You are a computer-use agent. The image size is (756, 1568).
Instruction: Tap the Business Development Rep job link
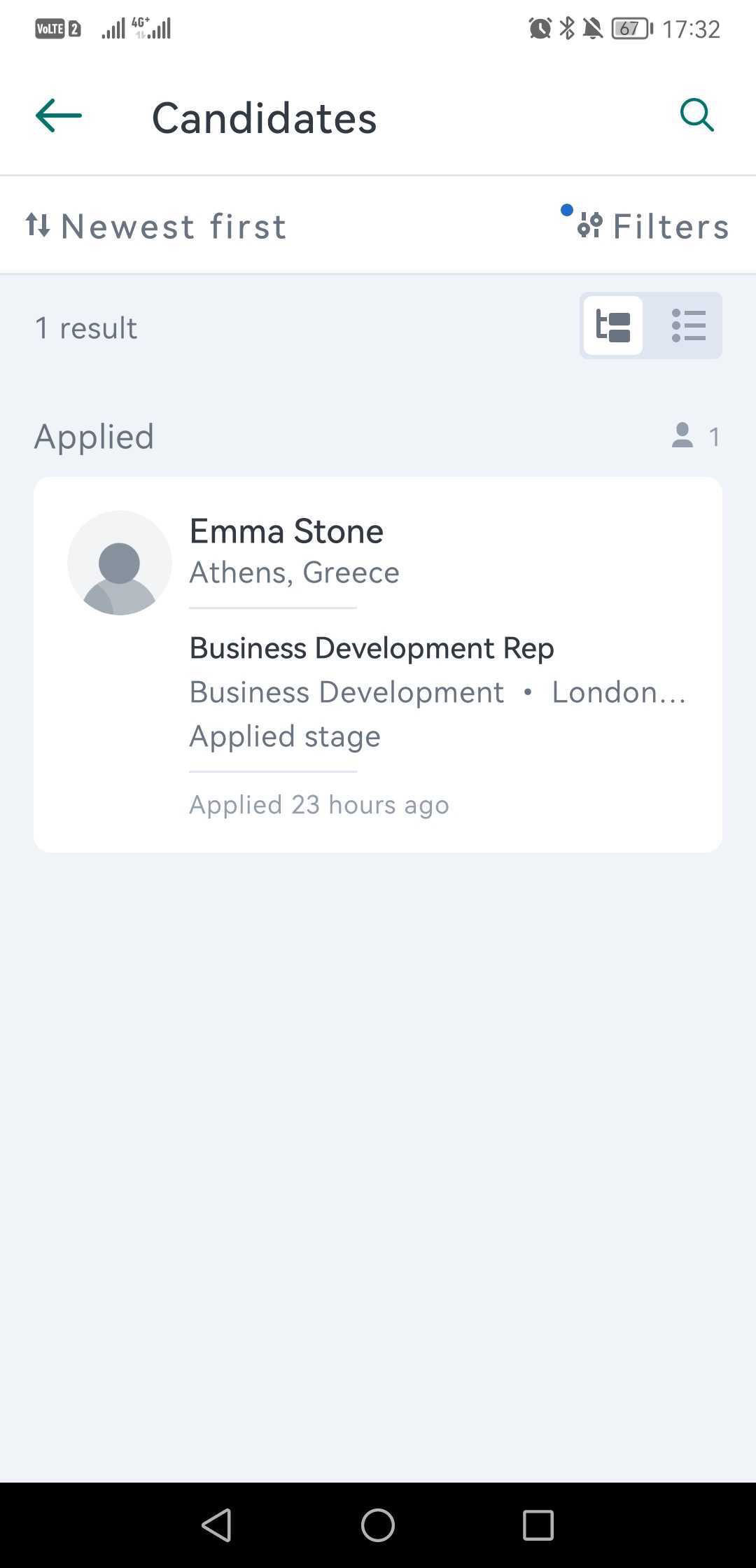[x=372, y=647]
